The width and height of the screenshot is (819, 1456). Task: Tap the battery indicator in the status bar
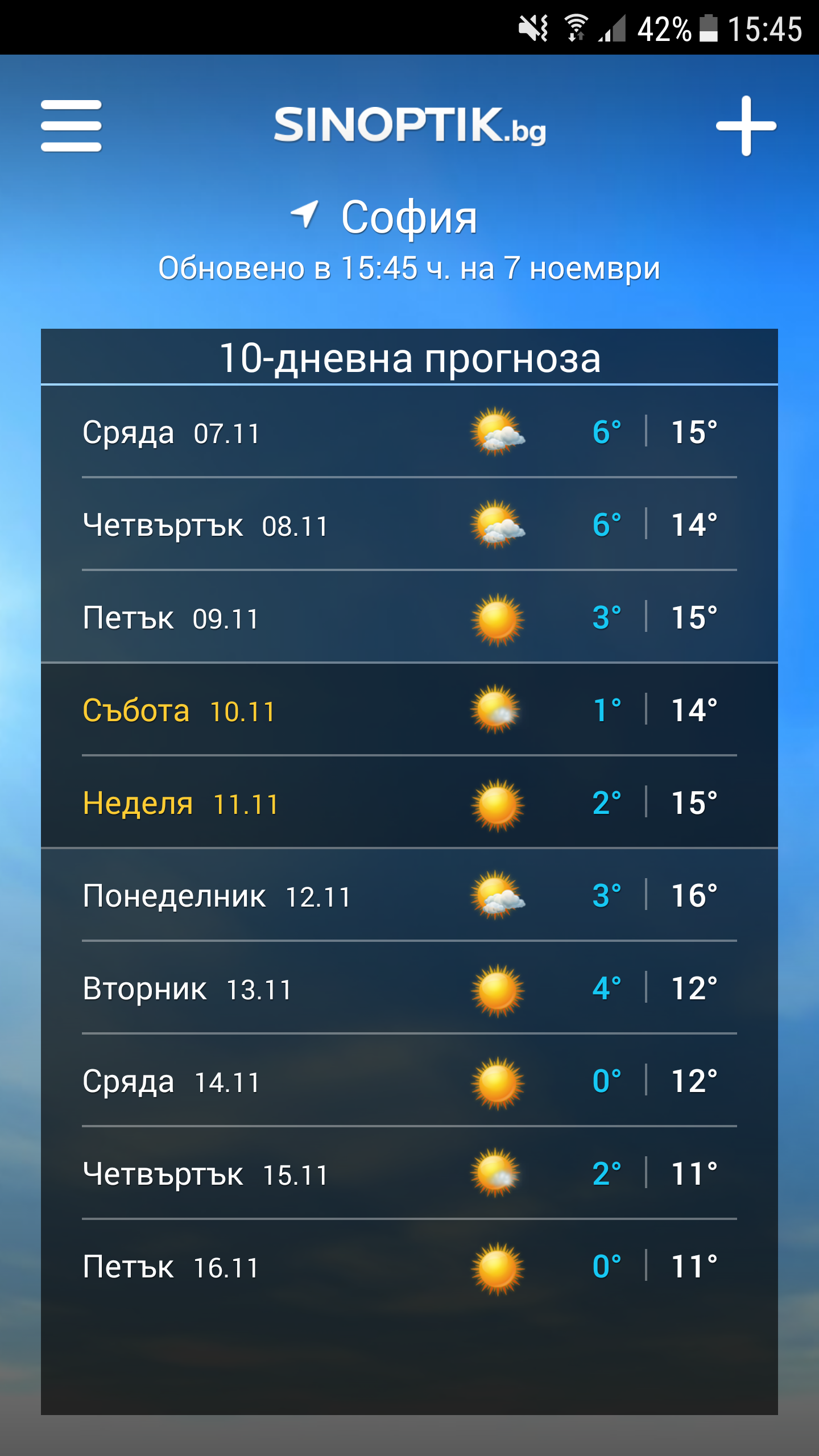(709, 28)
